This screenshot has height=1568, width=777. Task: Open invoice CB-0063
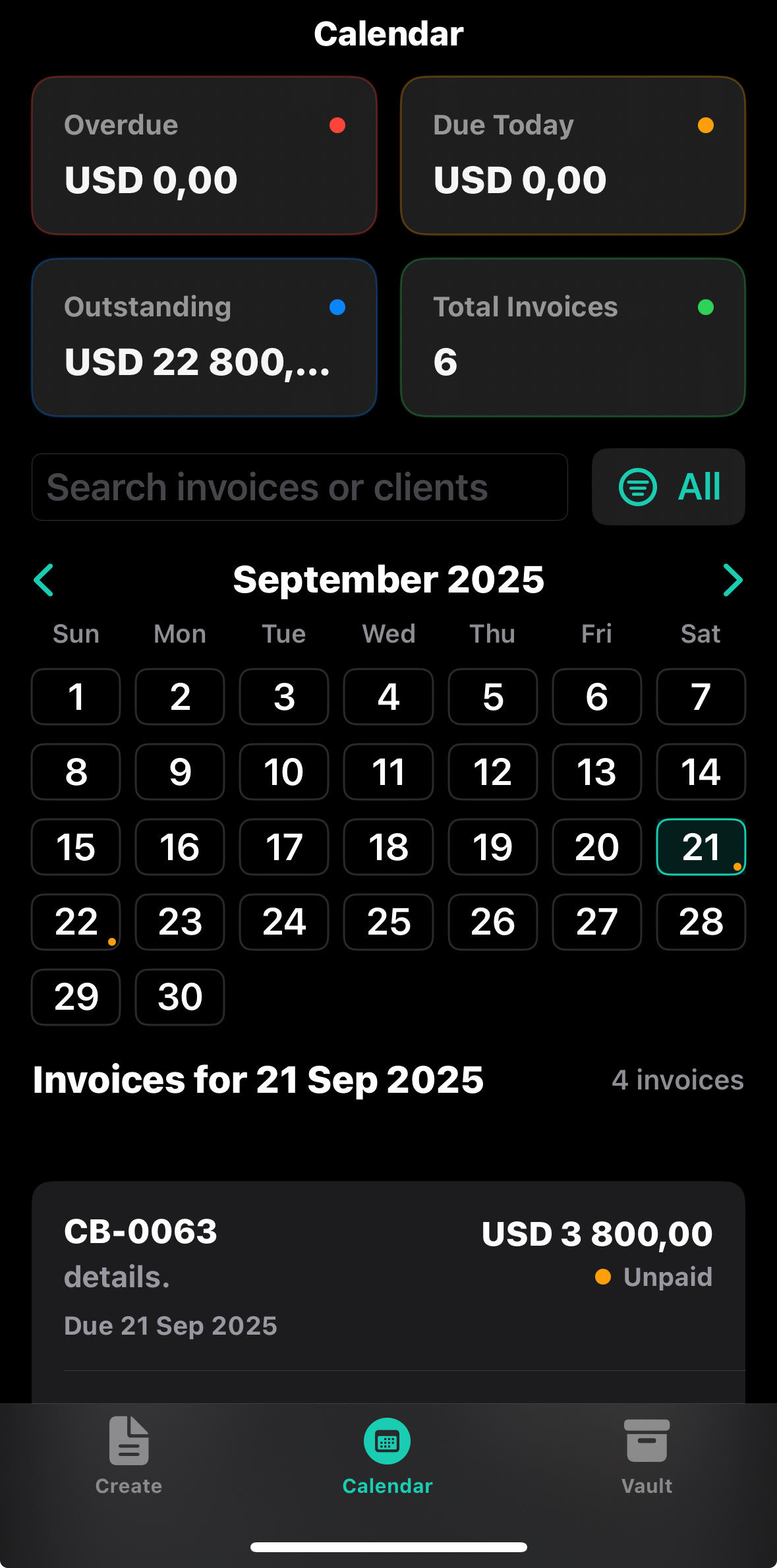tap(388, 1275)
